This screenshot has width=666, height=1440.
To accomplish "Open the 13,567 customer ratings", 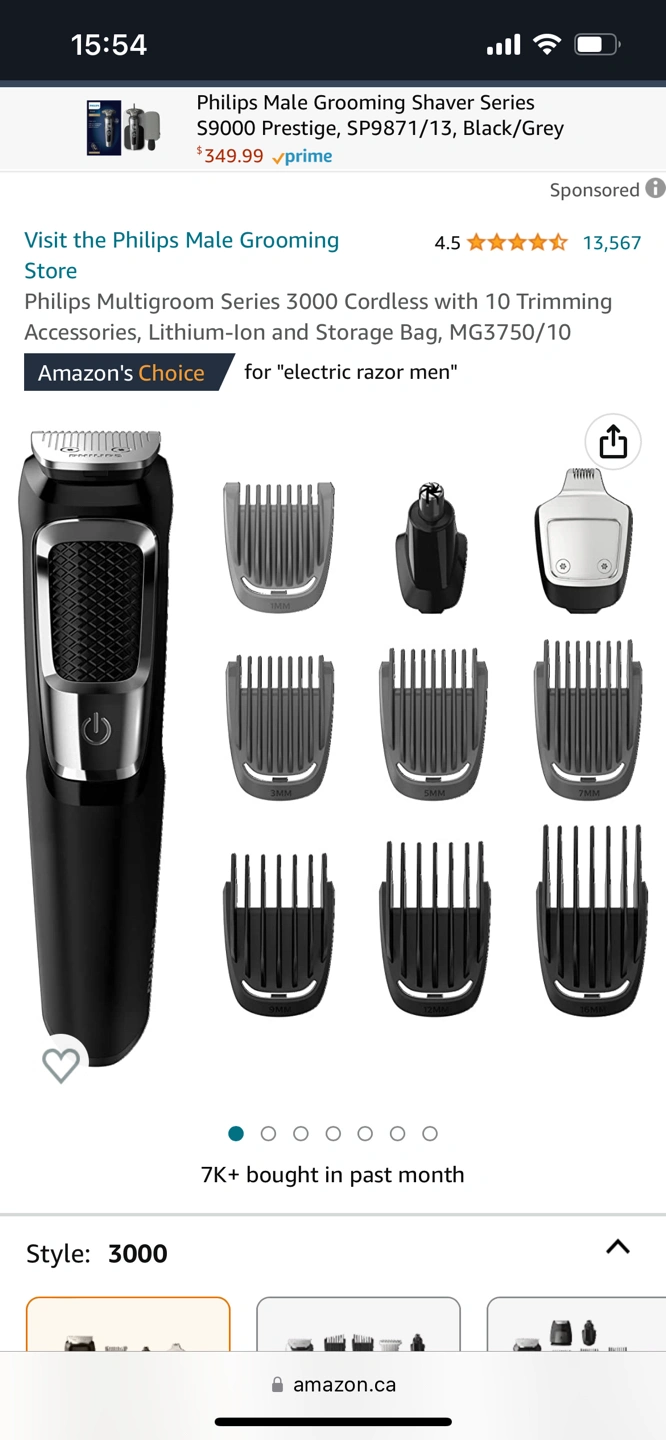I will point(611,243).
